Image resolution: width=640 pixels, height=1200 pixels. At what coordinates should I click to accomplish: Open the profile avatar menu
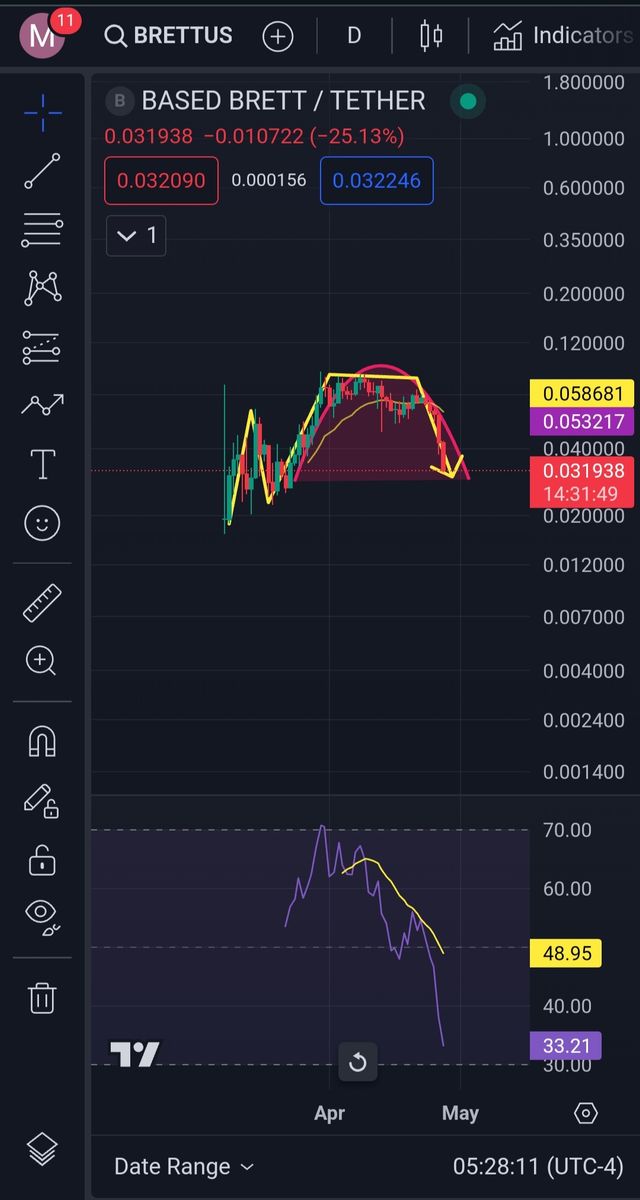coord(43,36)
